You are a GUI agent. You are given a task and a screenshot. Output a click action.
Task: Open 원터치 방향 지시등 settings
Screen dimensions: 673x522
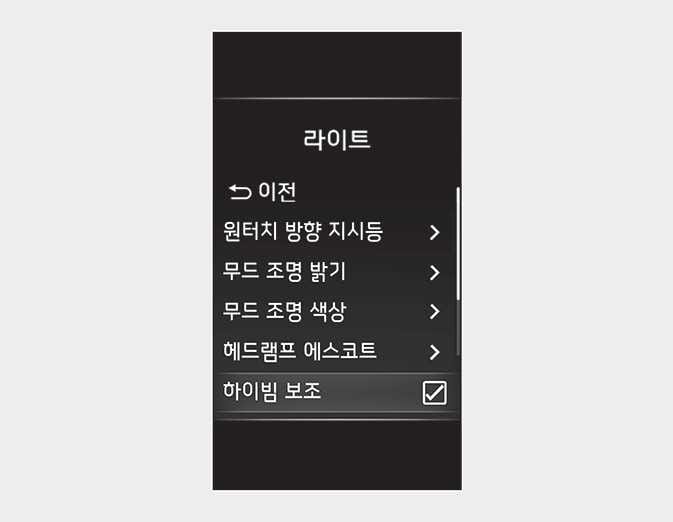[332, 232]
